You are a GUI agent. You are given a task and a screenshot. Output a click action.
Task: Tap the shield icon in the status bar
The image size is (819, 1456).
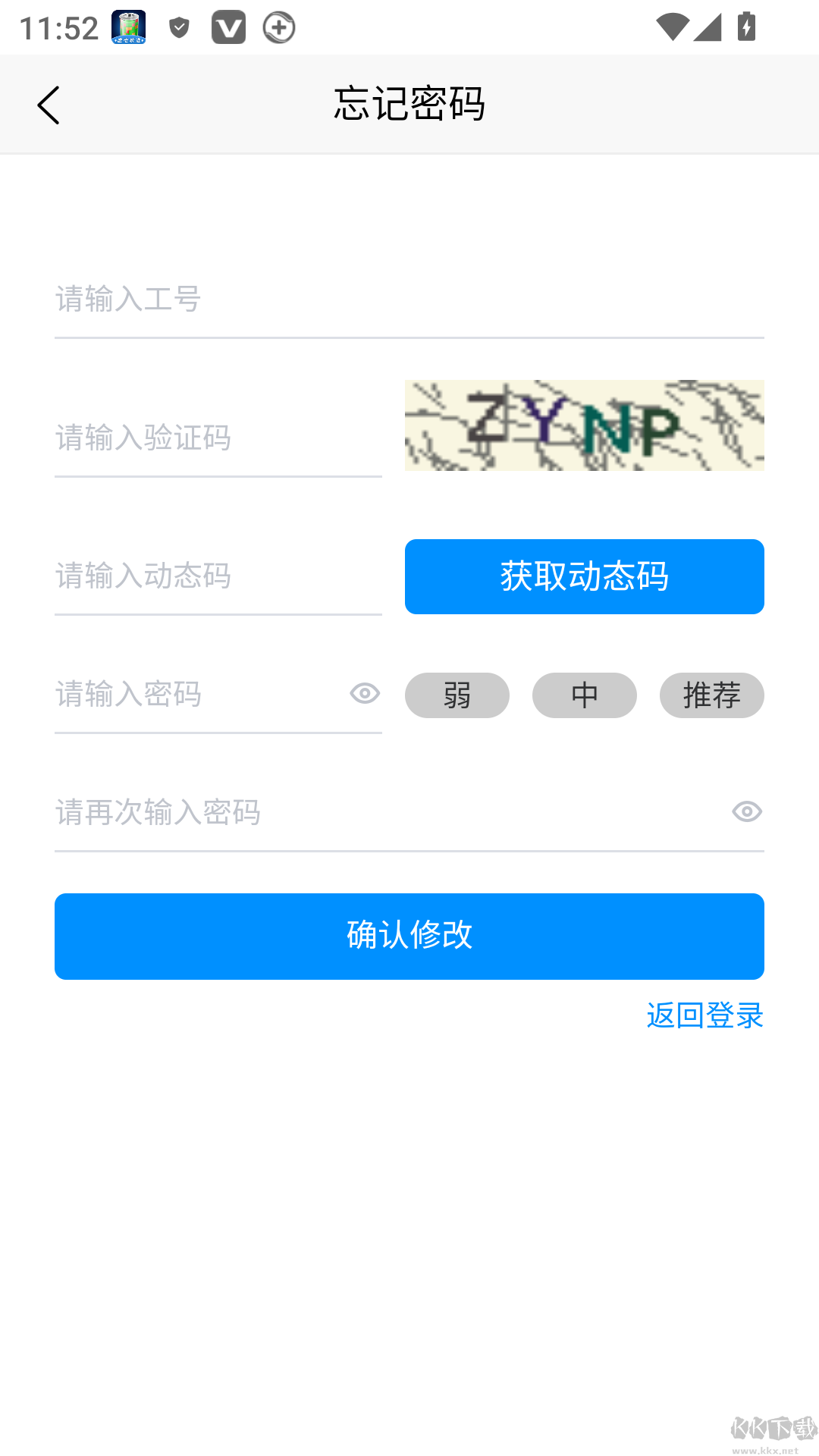point(179,27)
